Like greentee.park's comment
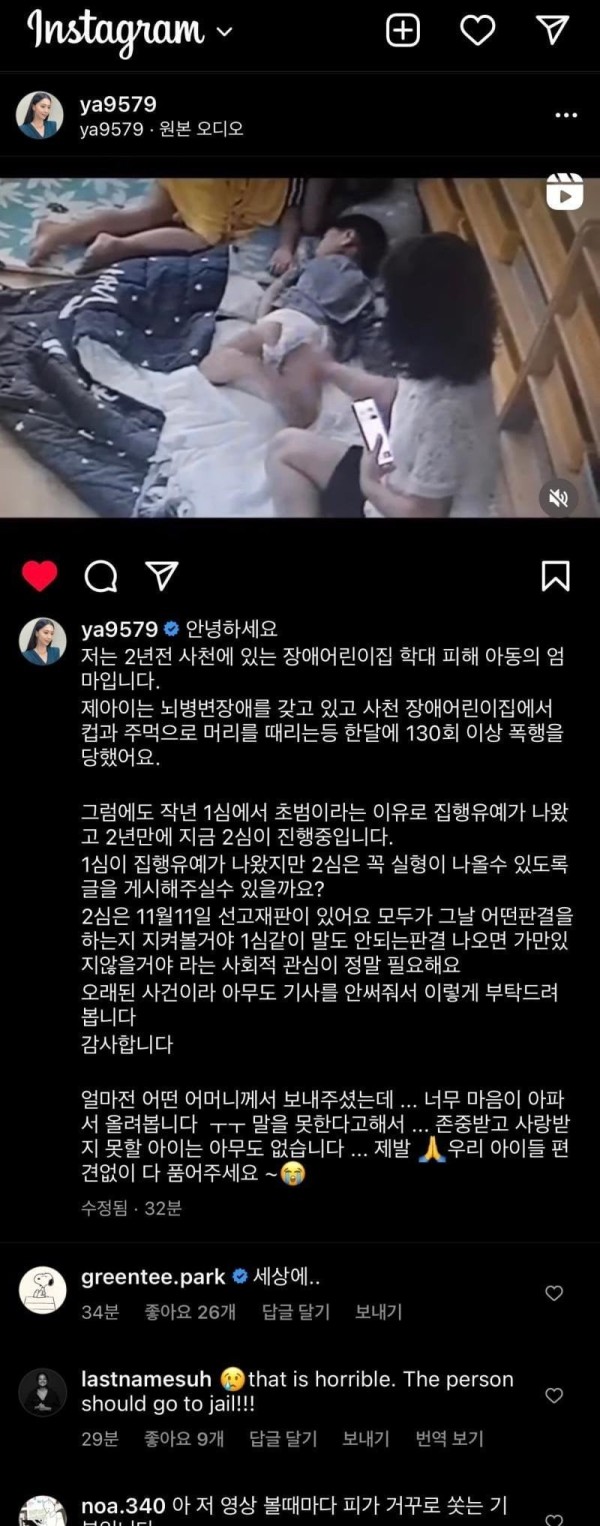 [x=554, y=1293]
